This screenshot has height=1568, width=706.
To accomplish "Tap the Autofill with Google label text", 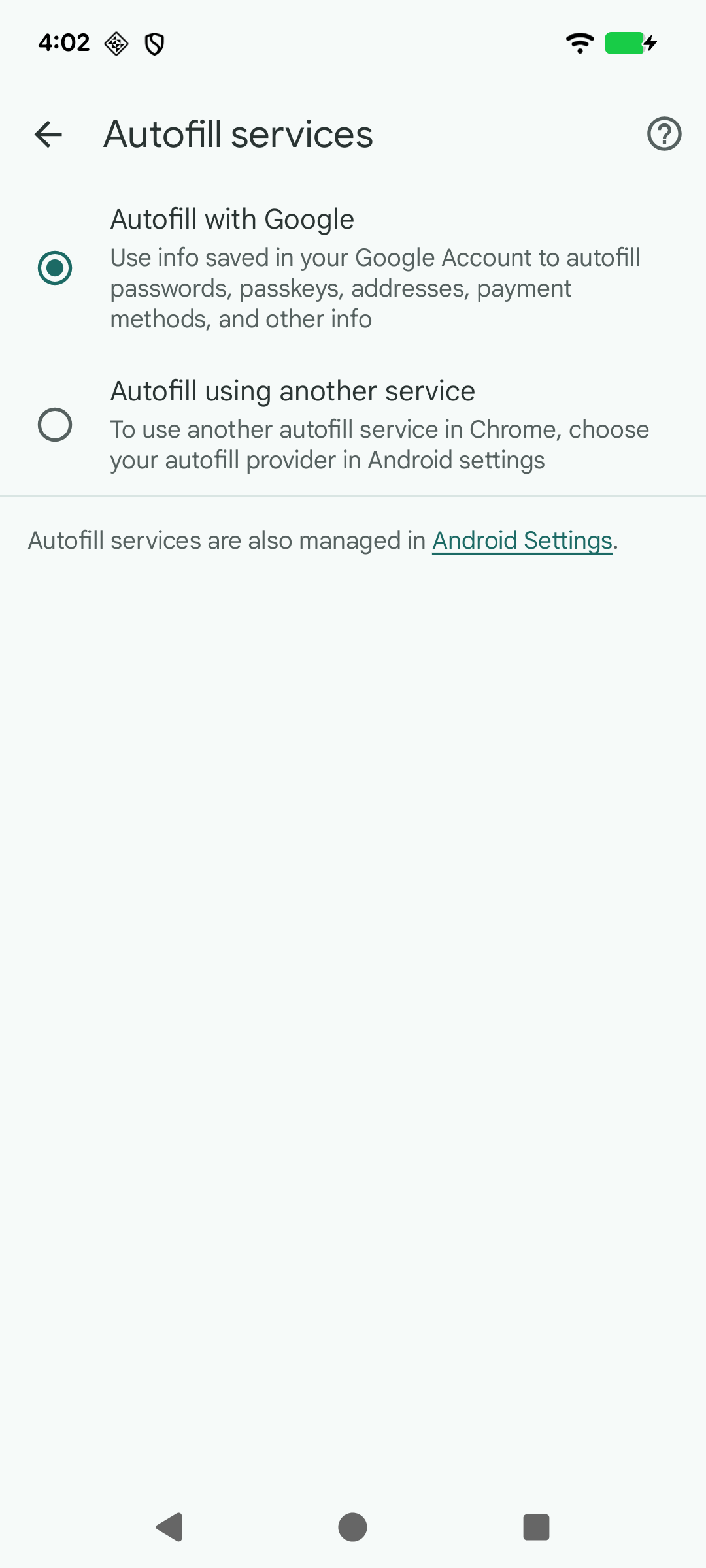I will click(x=232, y=219).
